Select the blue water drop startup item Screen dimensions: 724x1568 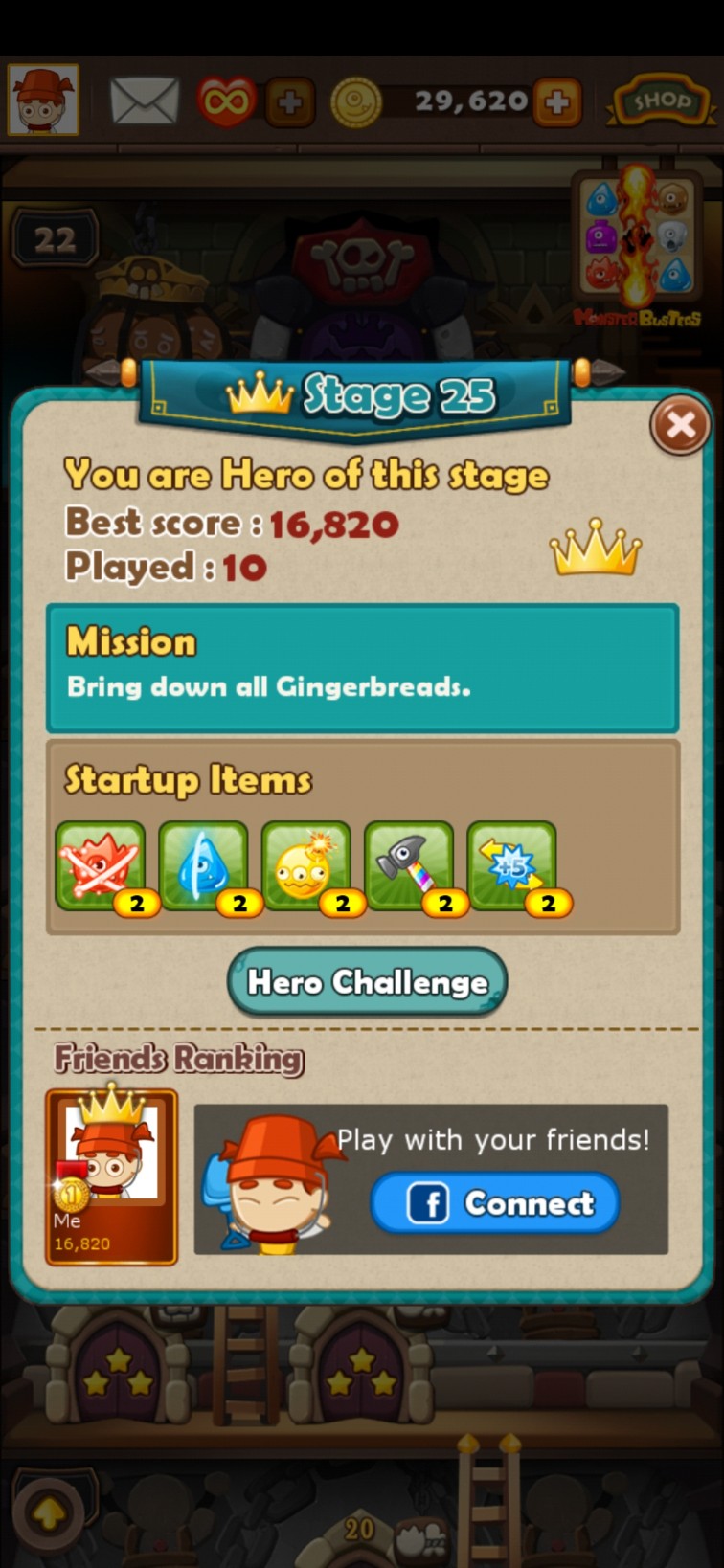(x=204, y=865)
